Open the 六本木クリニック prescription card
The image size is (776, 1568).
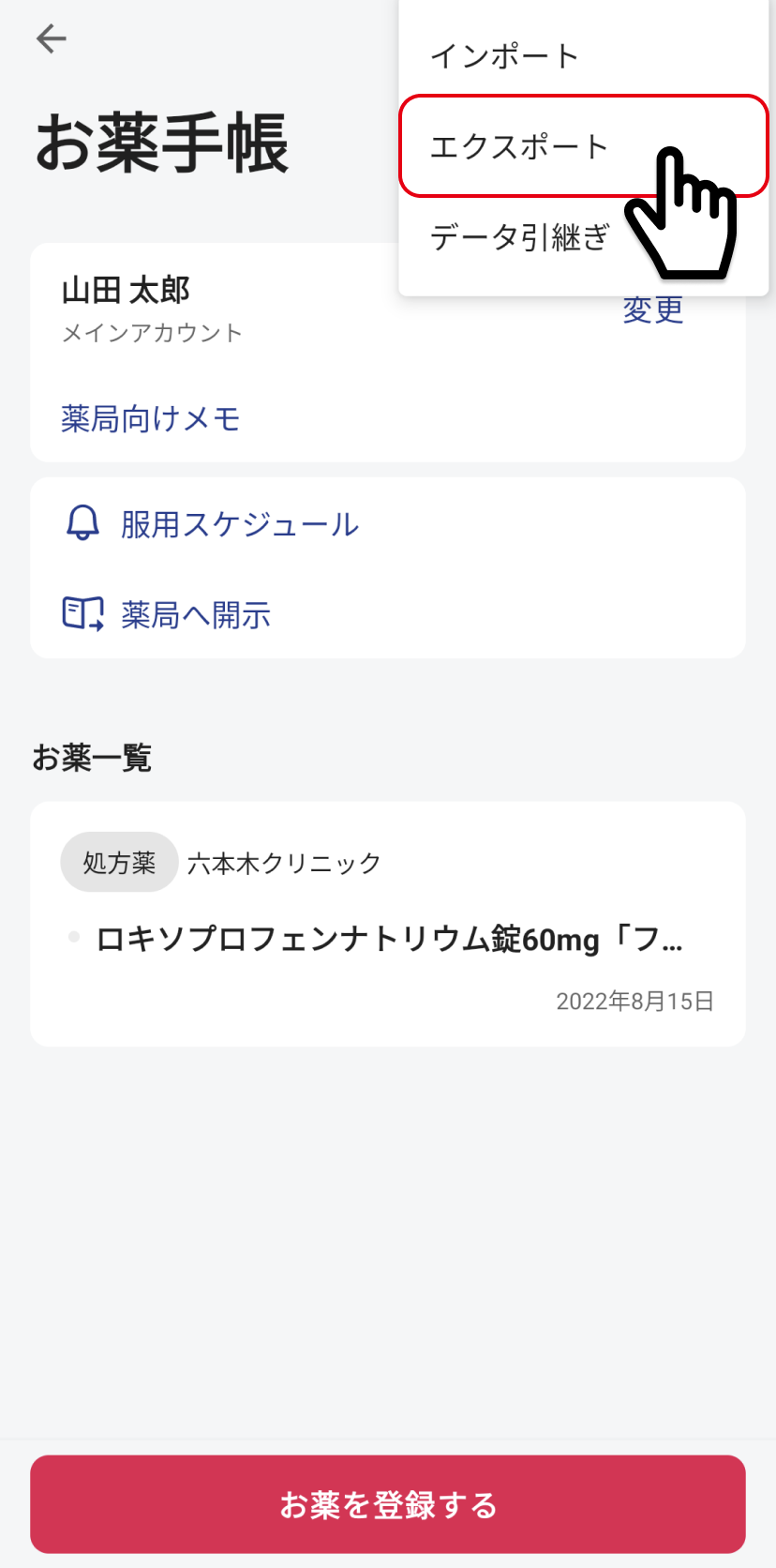click(x=388, y=924)
